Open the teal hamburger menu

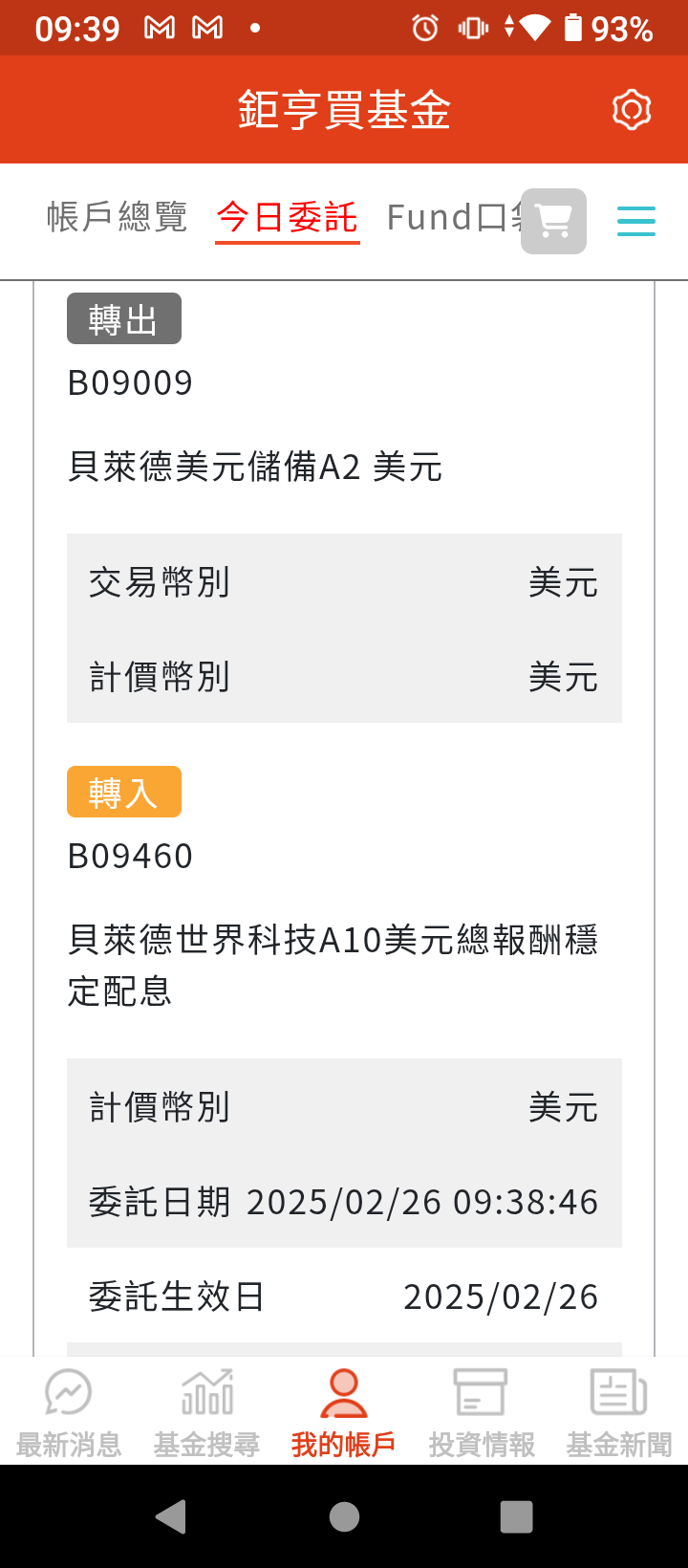[635, 221]
